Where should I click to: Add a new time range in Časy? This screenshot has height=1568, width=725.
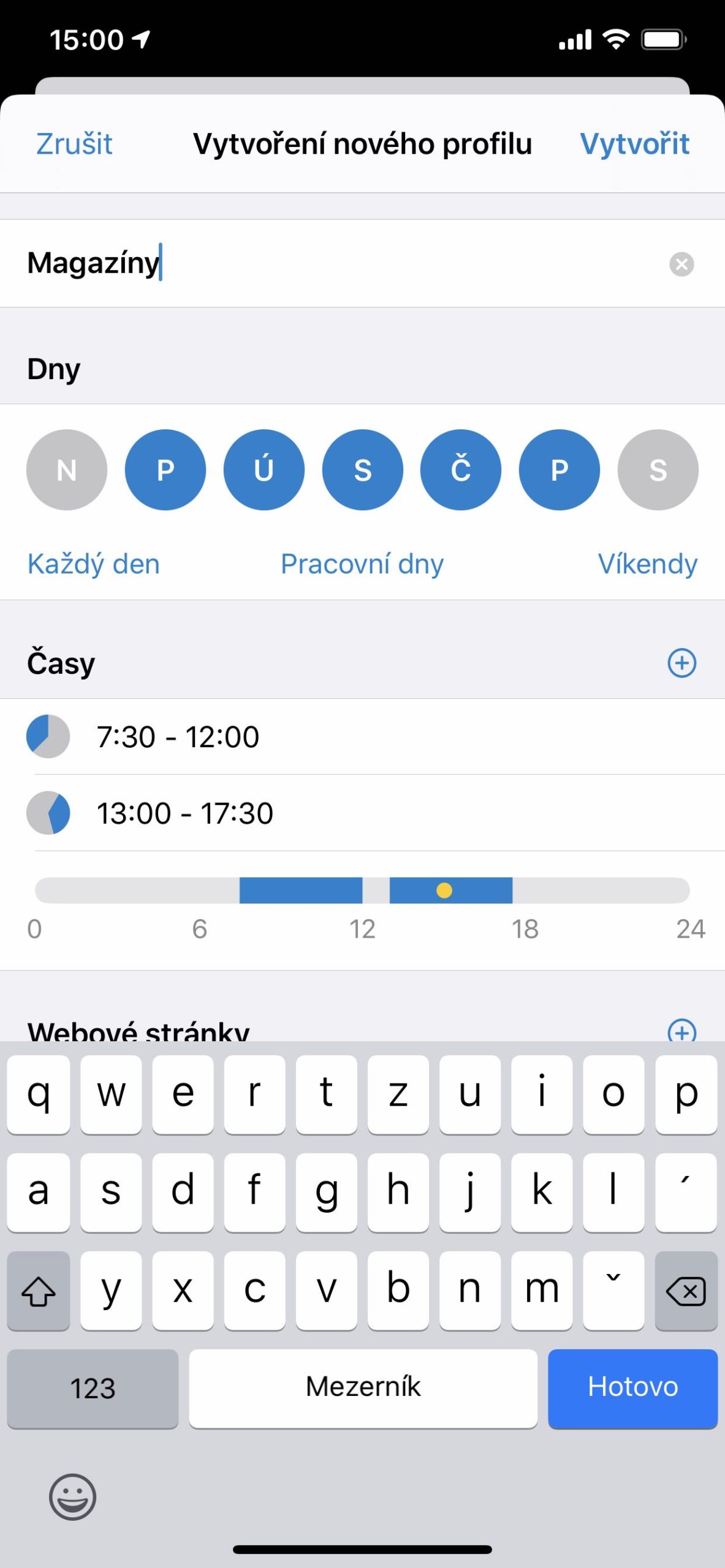click(681, 663)
